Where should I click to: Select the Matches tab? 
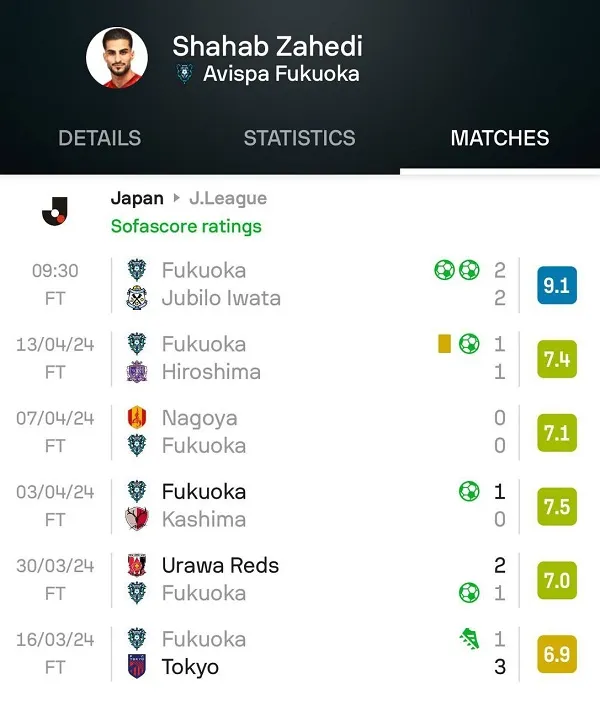(499, 138)
